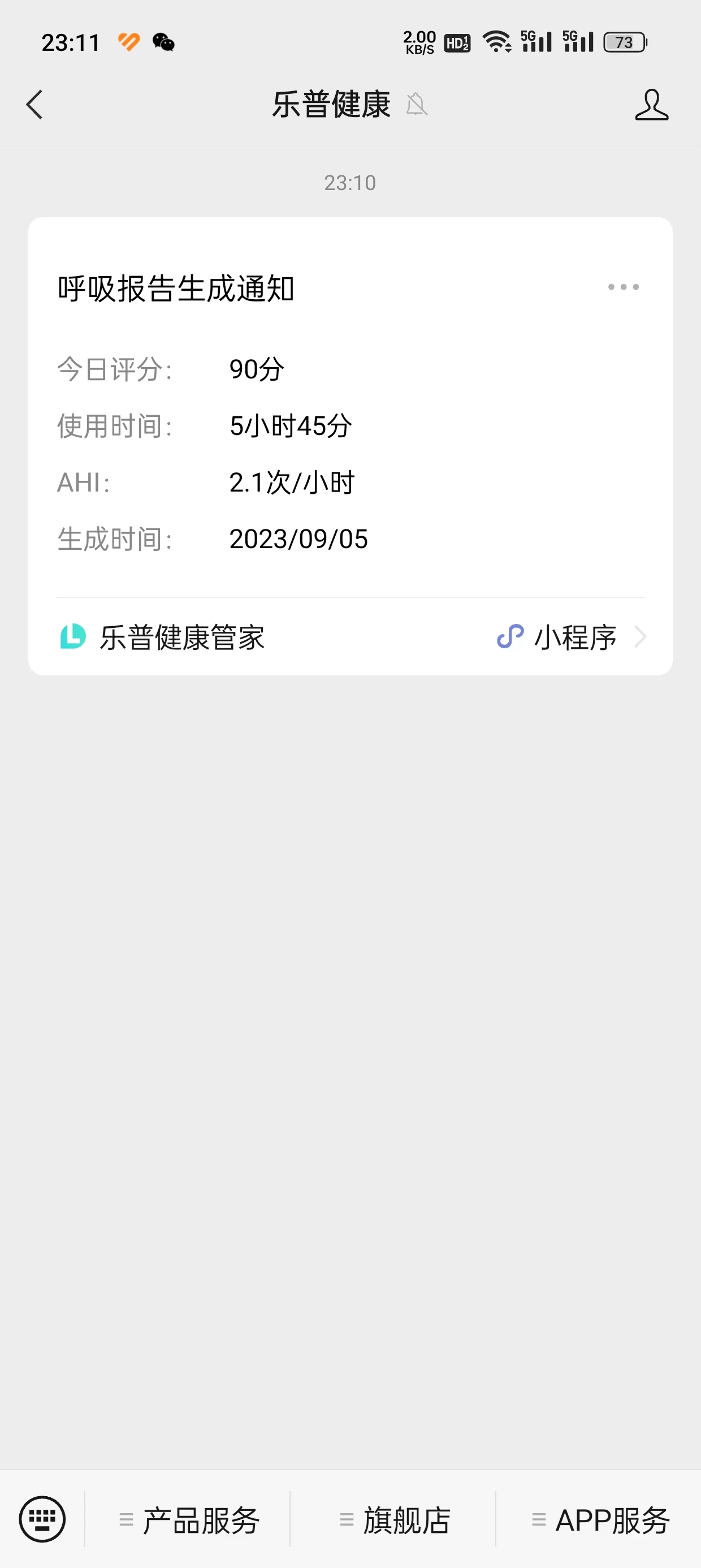Screen dimensions: 701x1568
Task: Click the battery indicator showing 73
Action: (624, 42)
